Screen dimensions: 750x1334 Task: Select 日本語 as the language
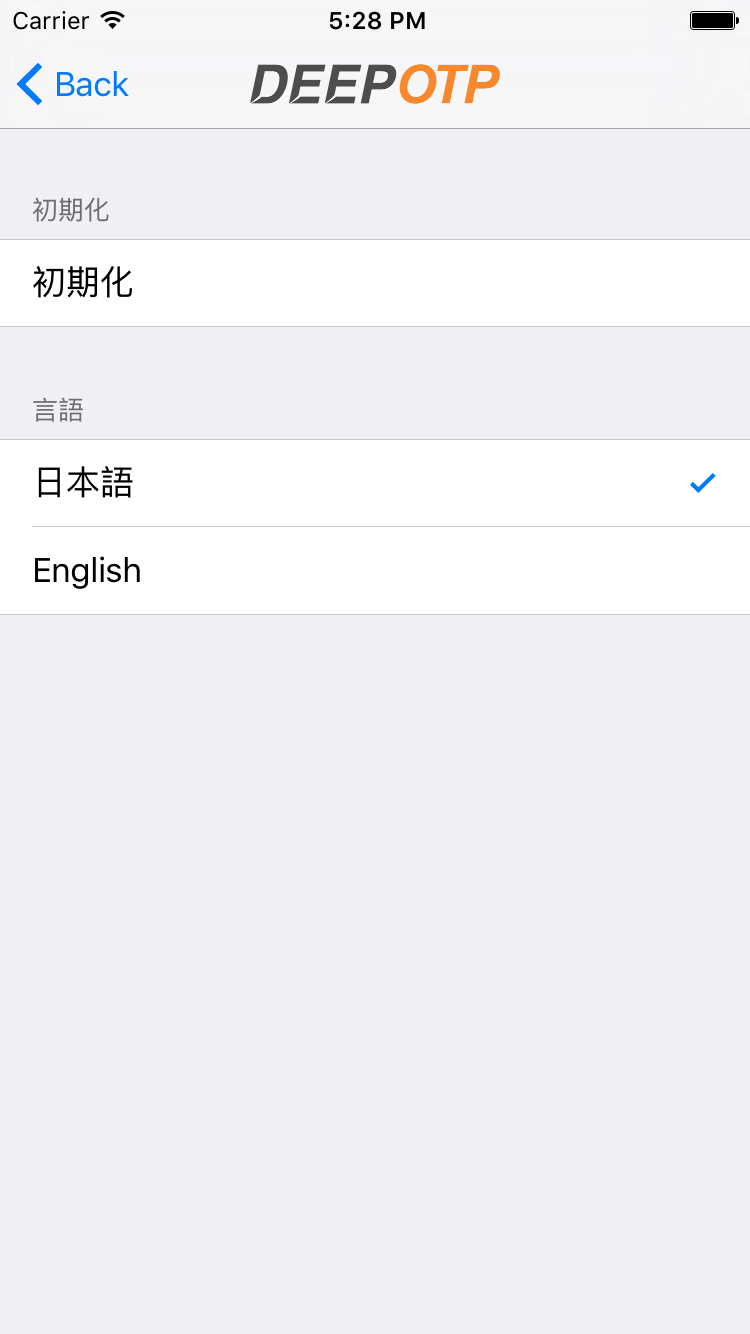(x=375, y=483)
